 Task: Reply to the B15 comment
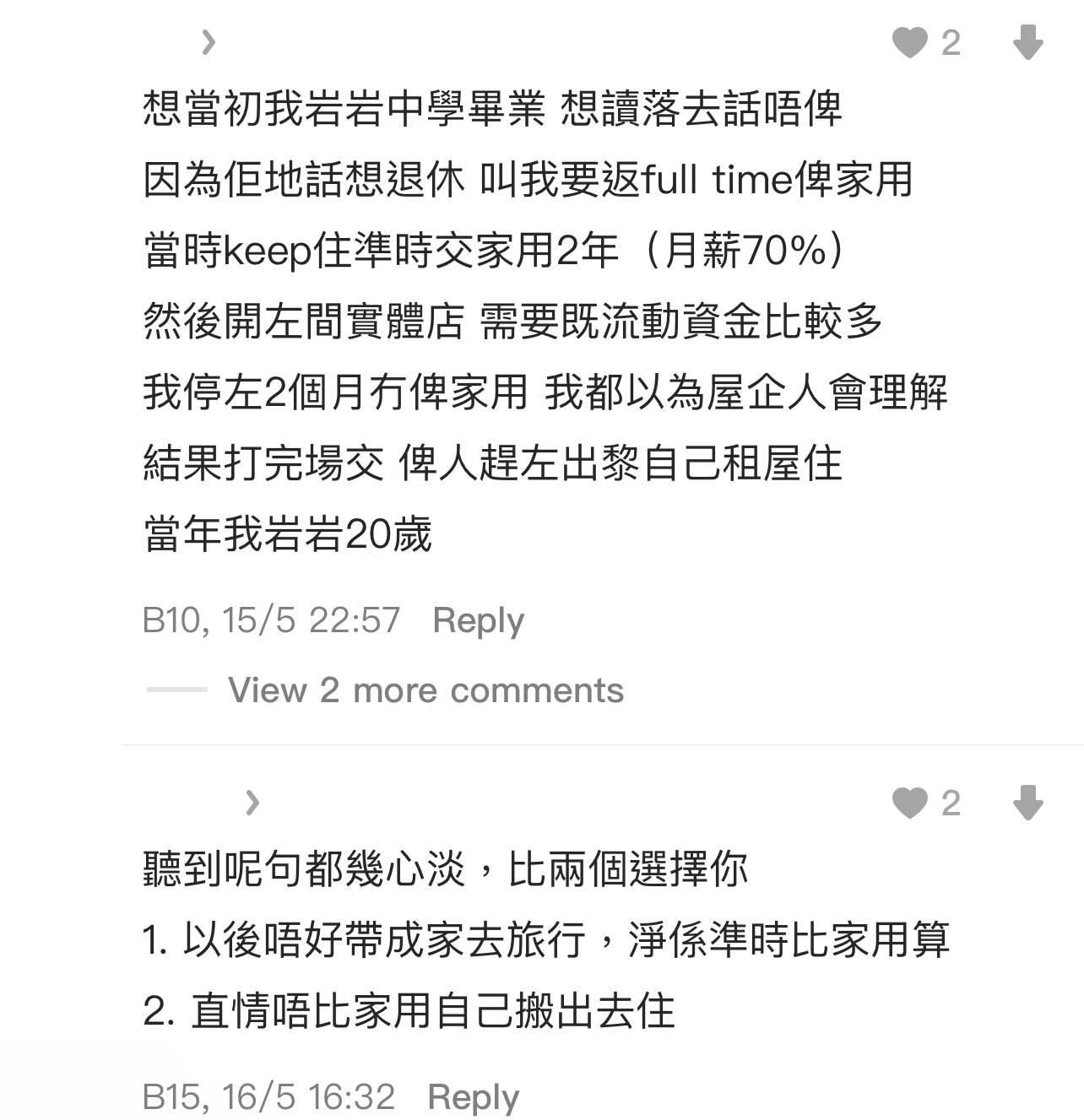[x=473, y=1097]
